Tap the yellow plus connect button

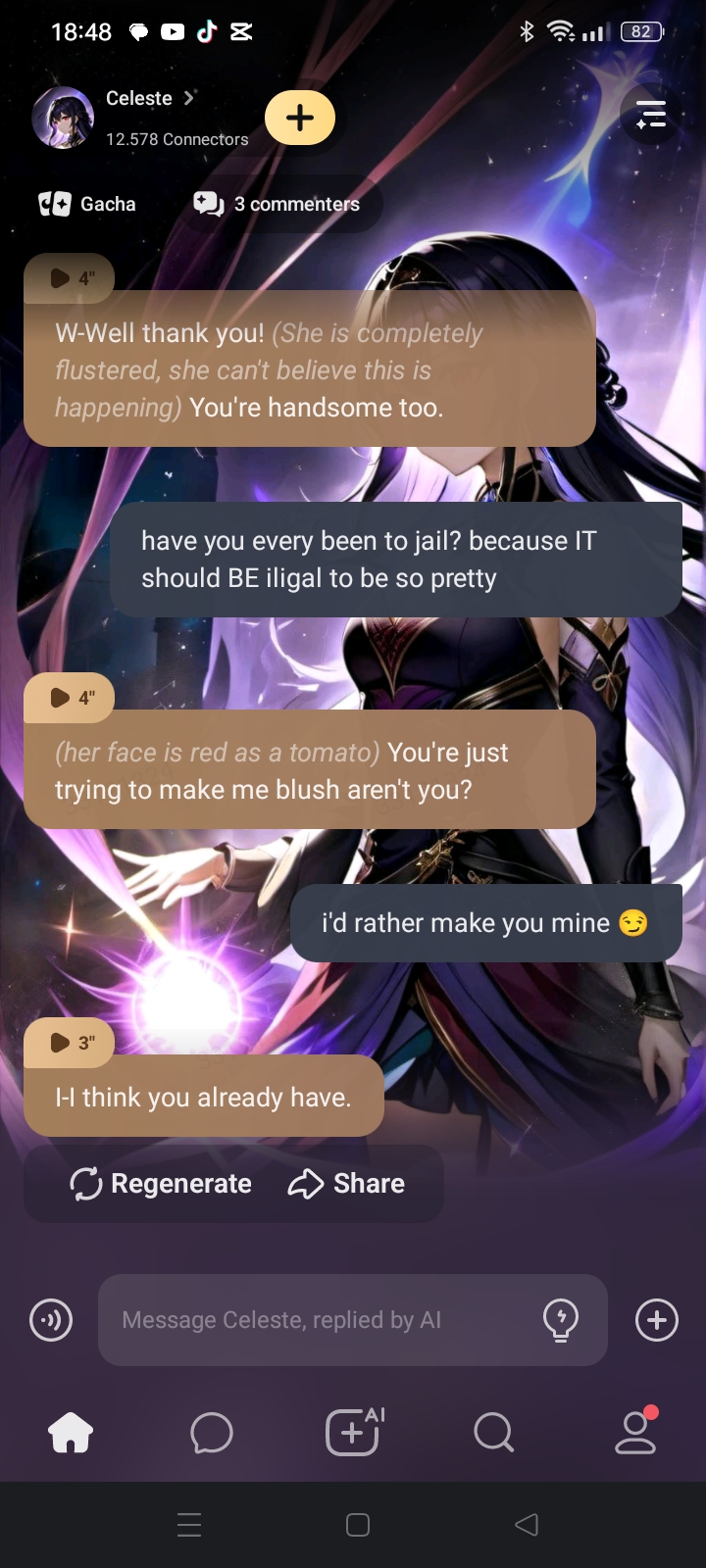click(x=300, y=118)
